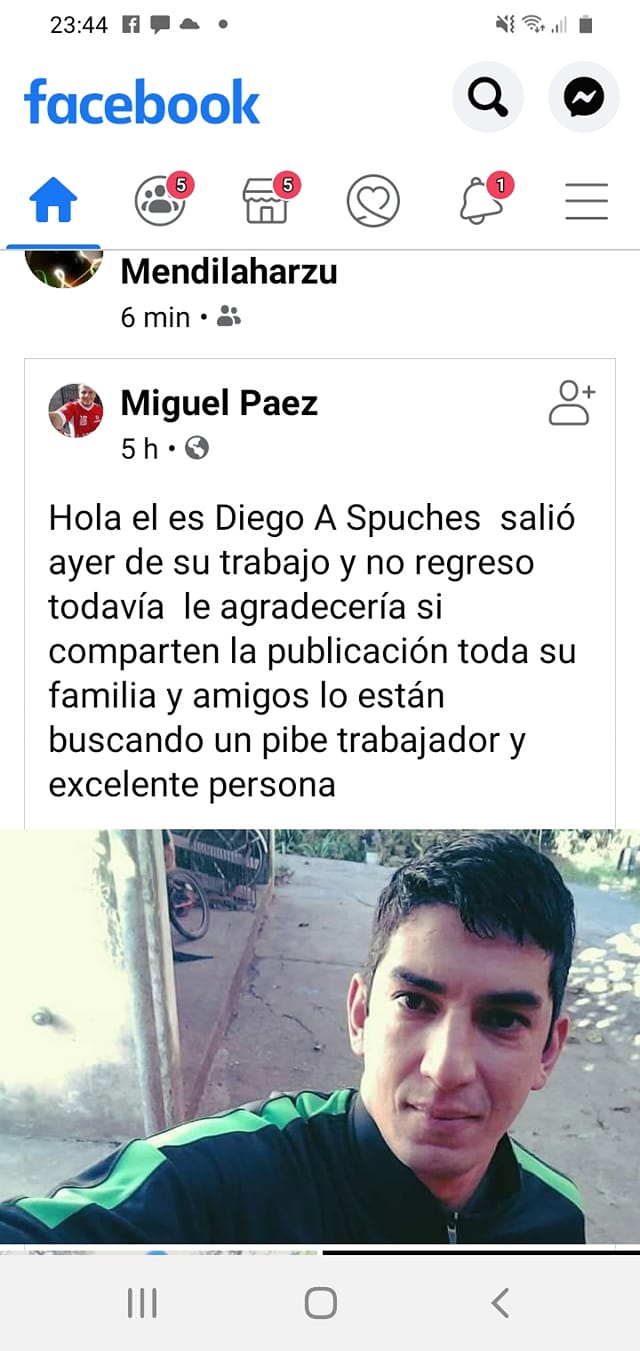Open the post photo of Diego
This screenshot has width=640, height=1351.
(x=320, y=1035)
